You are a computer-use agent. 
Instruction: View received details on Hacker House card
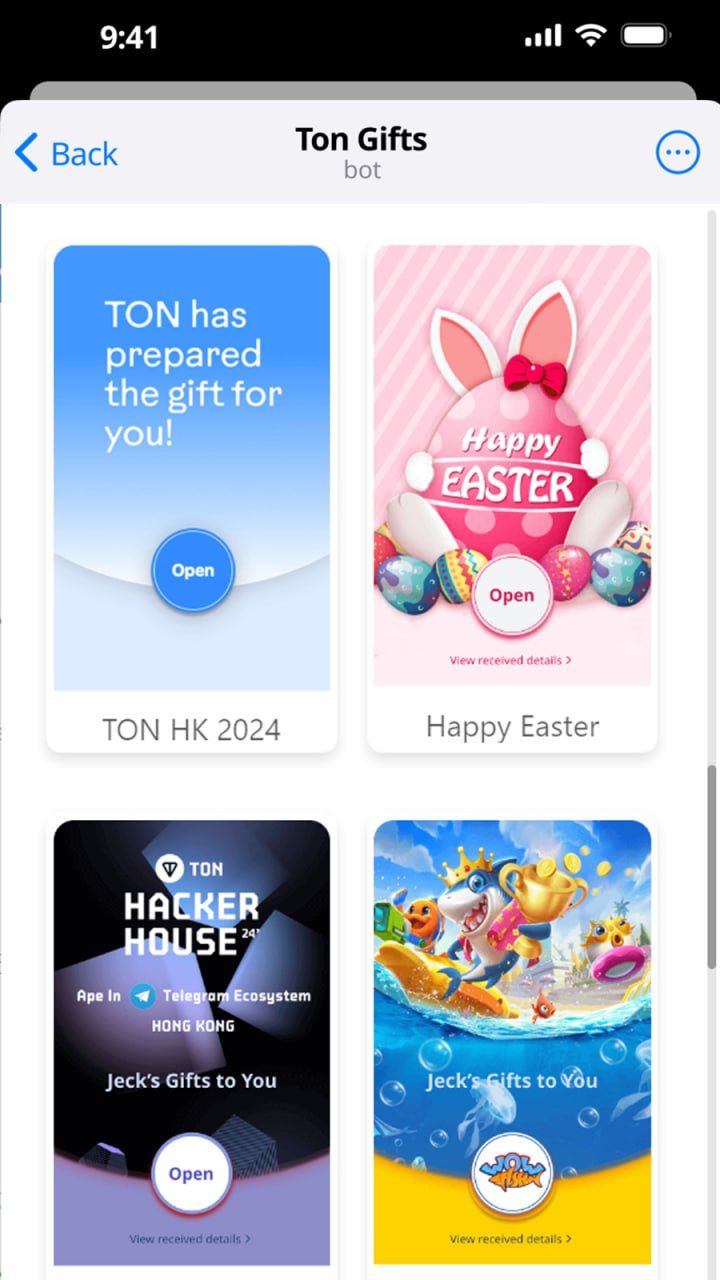point(190,1239)
